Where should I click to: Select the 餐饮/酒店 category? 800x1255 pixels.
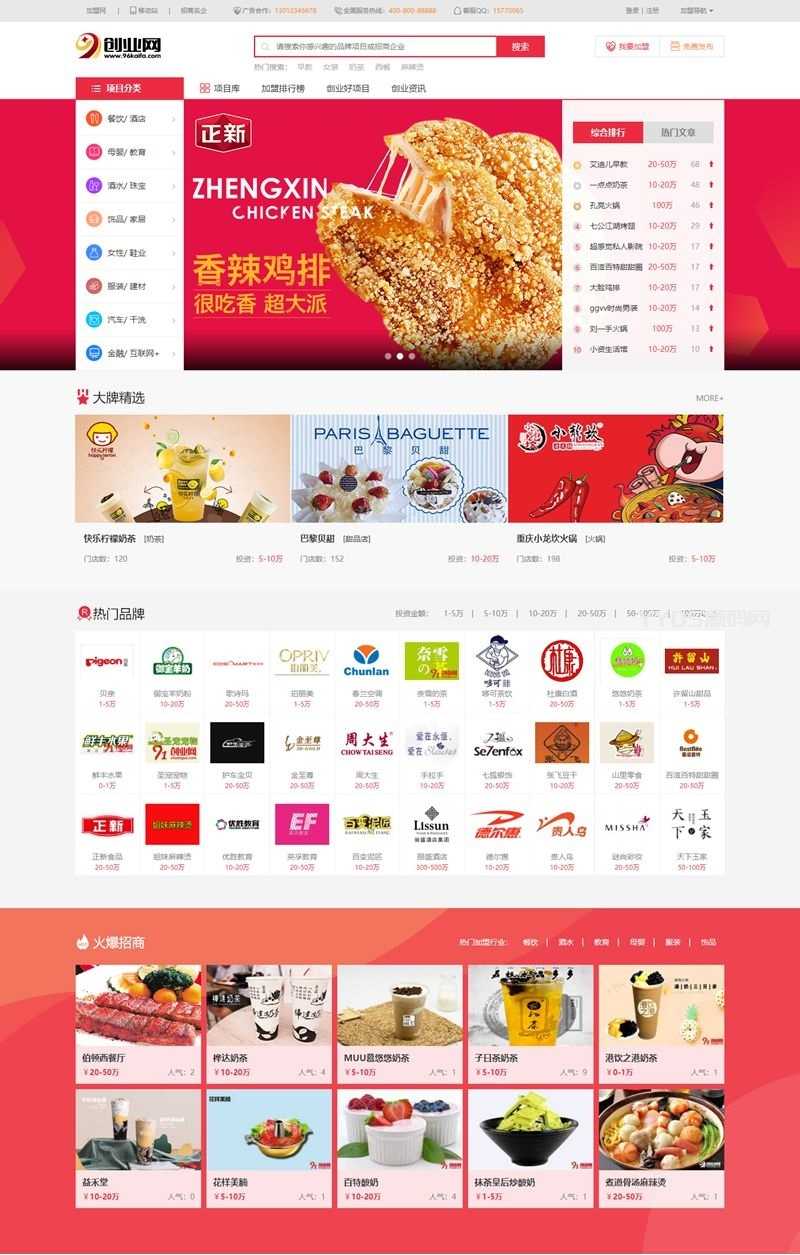coord(130,118)
